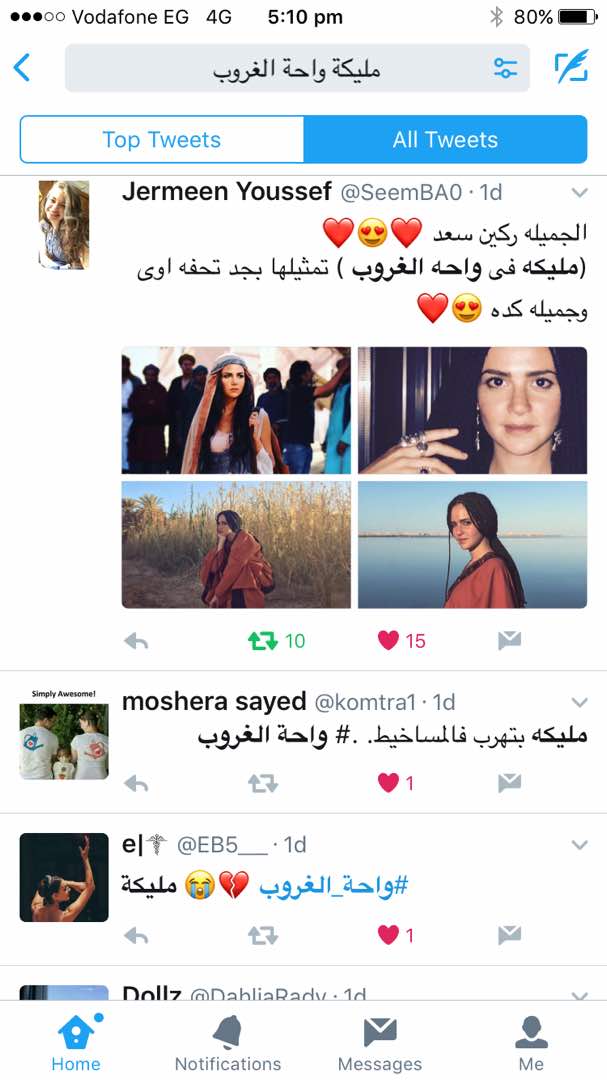607x1080 pixels.
Task: Switch to Top Tweets tab
Action: (x=162, y=140)
